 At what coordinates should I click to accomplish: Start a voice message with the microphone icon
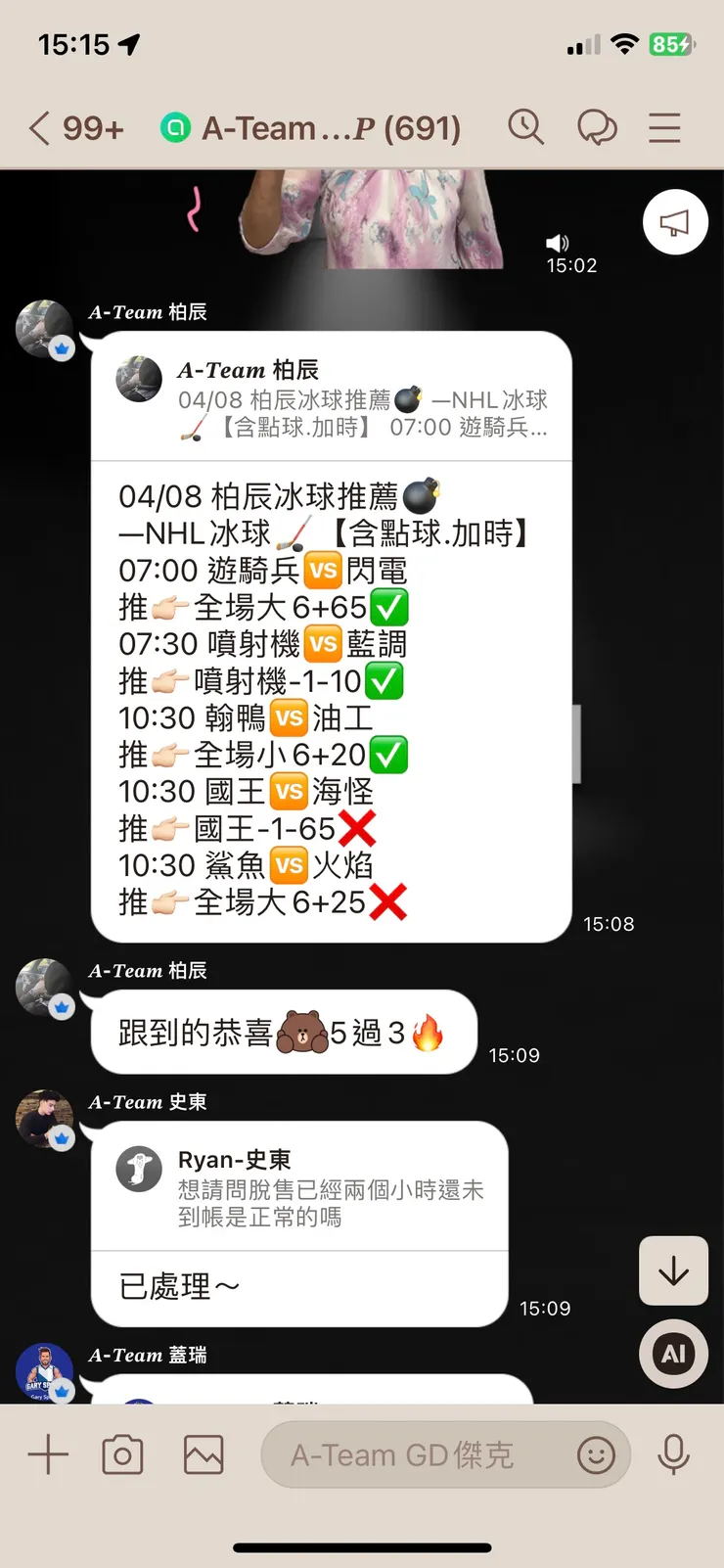pos(674,1454)
